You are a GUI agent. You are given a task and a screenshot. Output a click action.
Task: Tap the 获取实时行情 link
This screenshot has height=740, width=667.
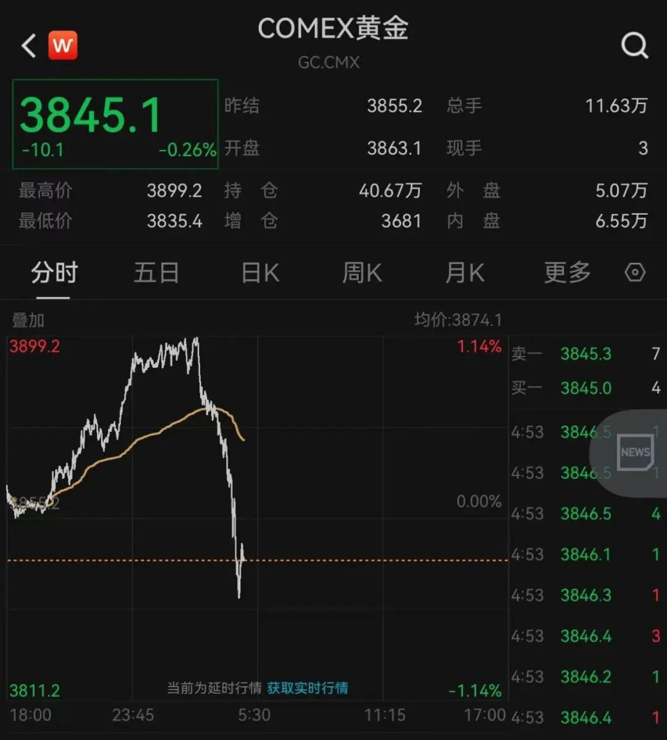tap(307, 688)
